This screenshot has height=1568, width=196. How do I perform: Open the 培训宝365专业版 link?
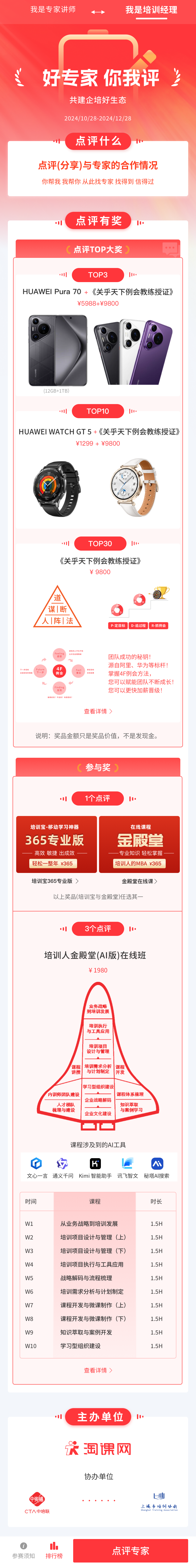[55, 881]
